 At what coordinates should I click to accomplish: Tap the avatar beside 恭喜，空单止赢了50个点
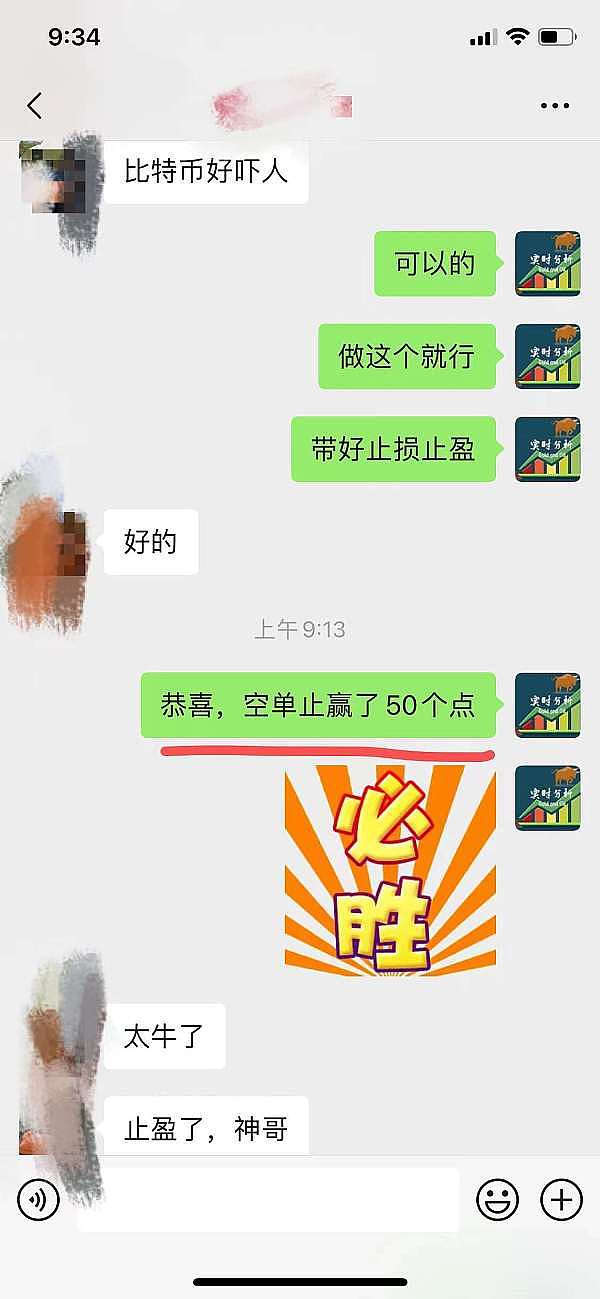(x=548, y=705)
